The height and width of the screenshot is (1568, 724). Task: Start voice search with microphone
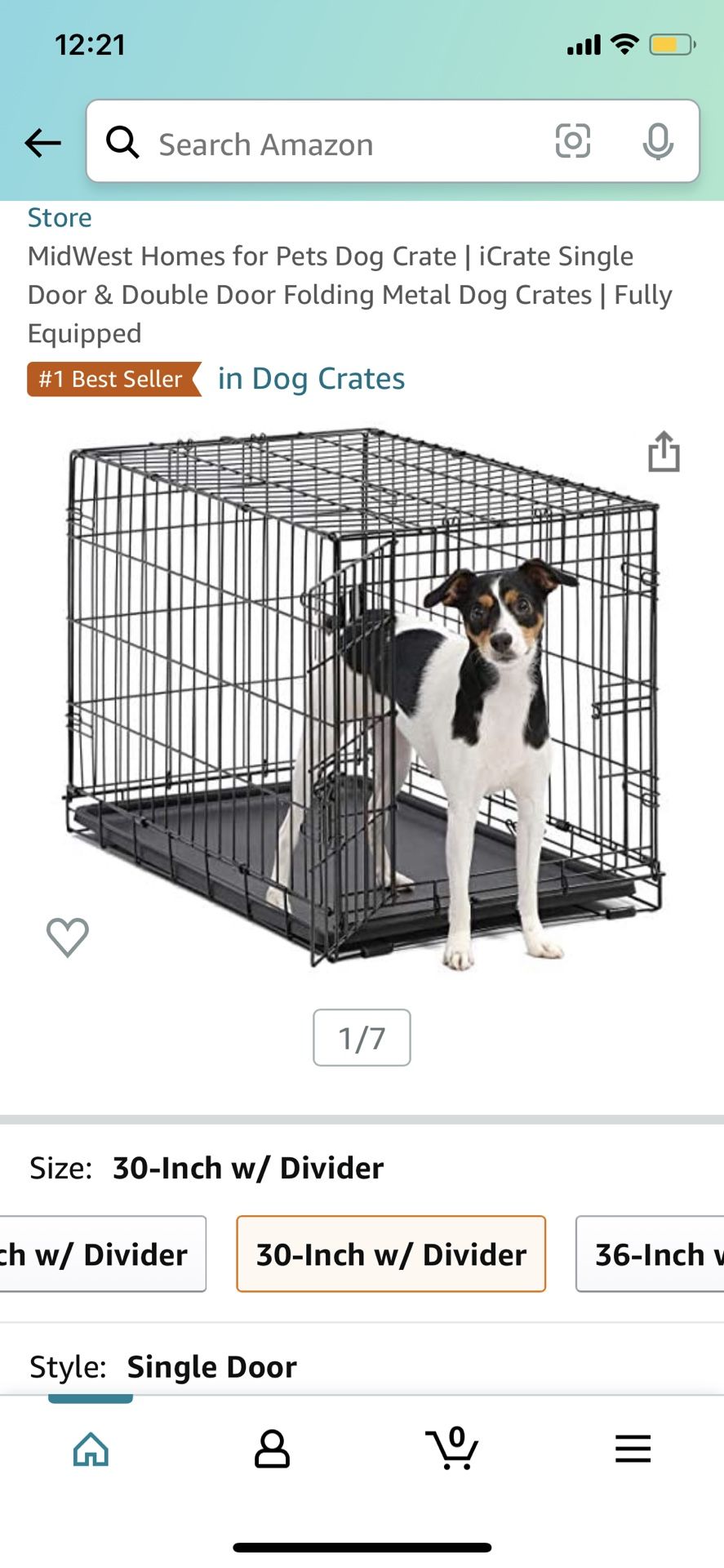[x=657, y=142]
